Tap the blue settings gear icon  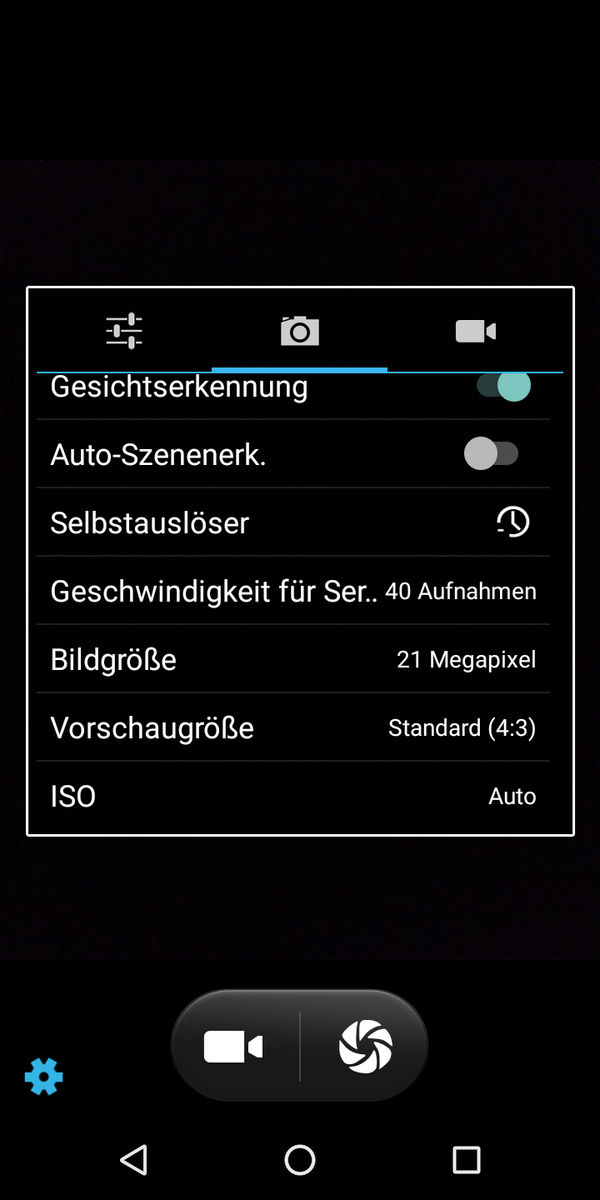43,1077
